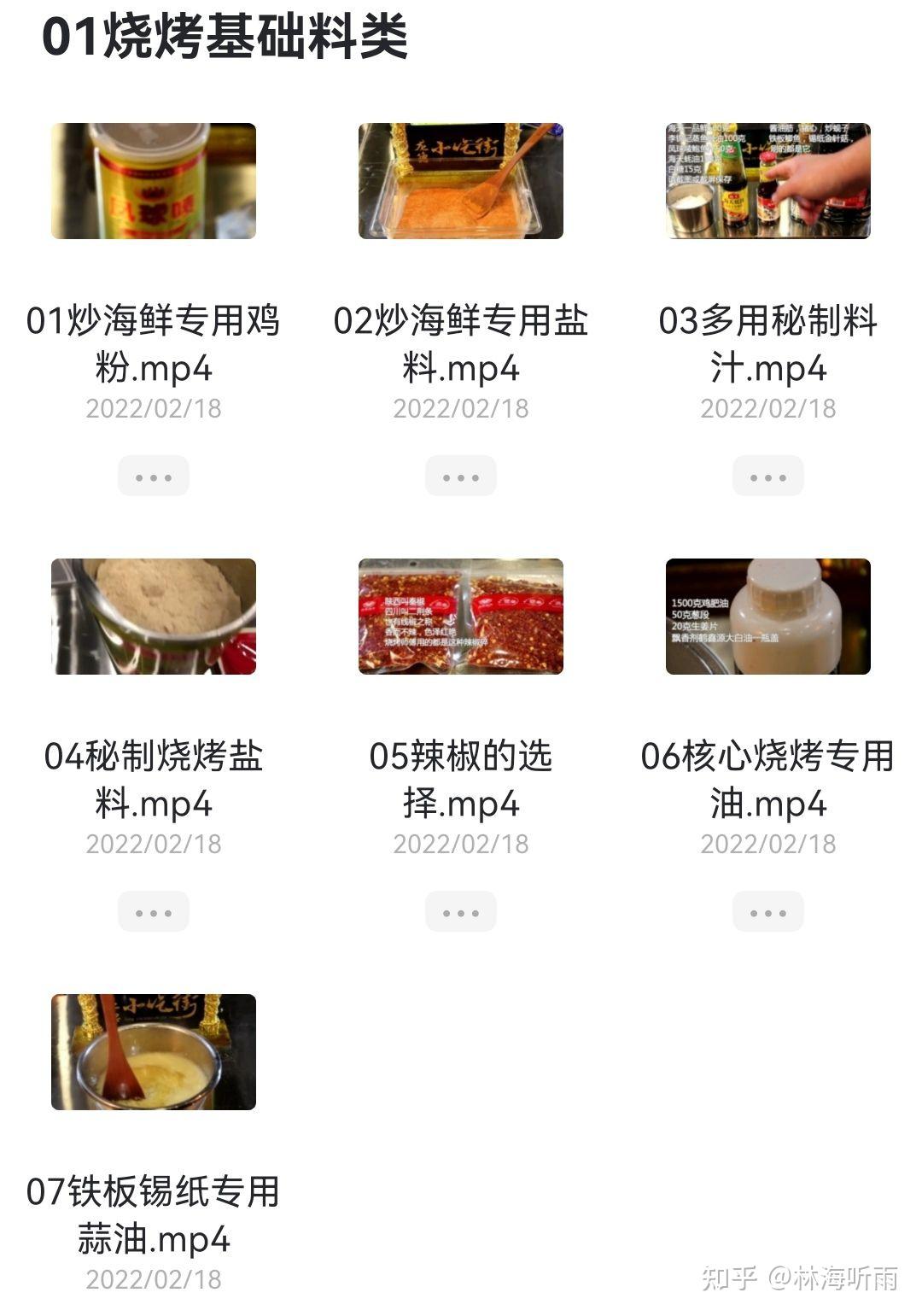Open the 01炒海鲜专用鸡粉.mp4 video
The width and height of the screenshot is (922, 1316).
(154, 181)
